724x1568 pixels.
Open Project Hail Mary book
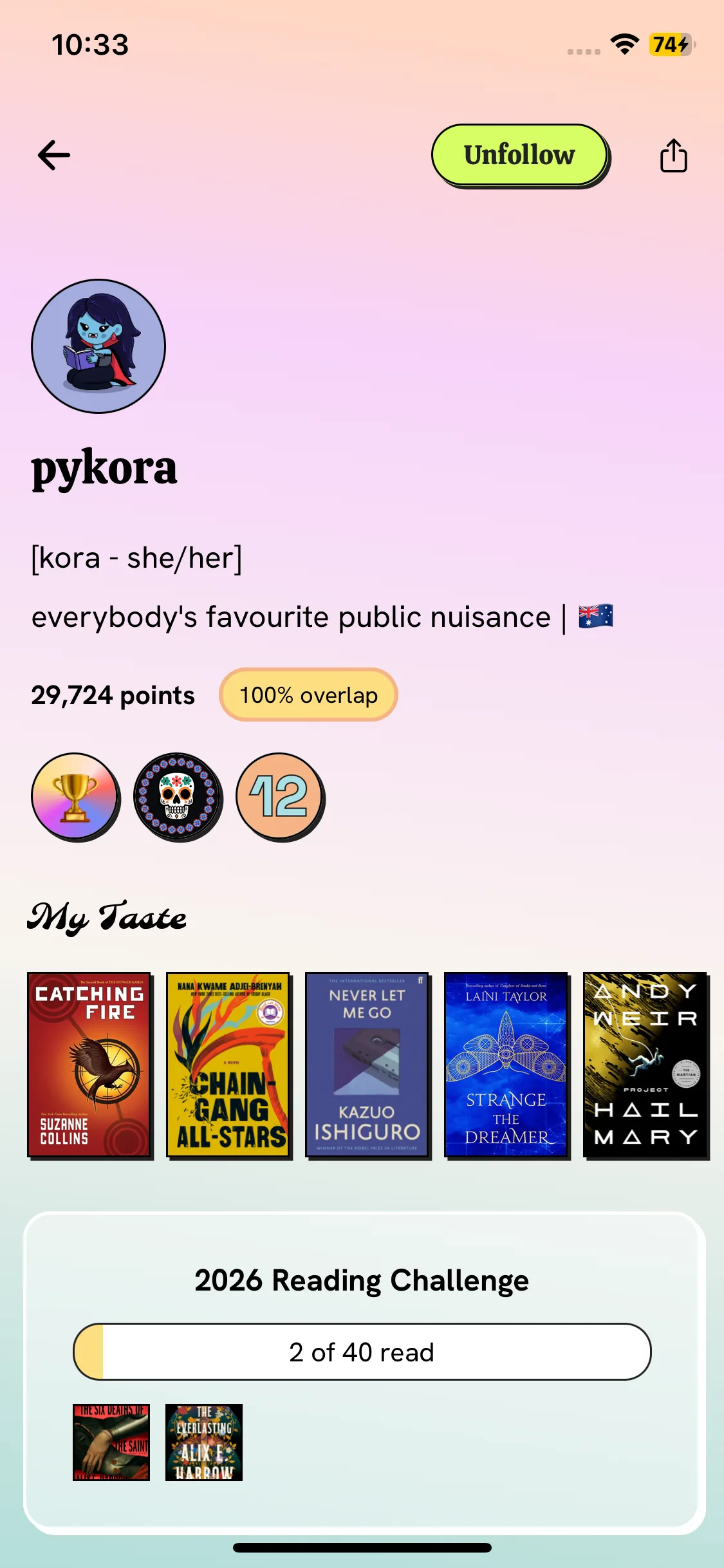point(645,1065)
